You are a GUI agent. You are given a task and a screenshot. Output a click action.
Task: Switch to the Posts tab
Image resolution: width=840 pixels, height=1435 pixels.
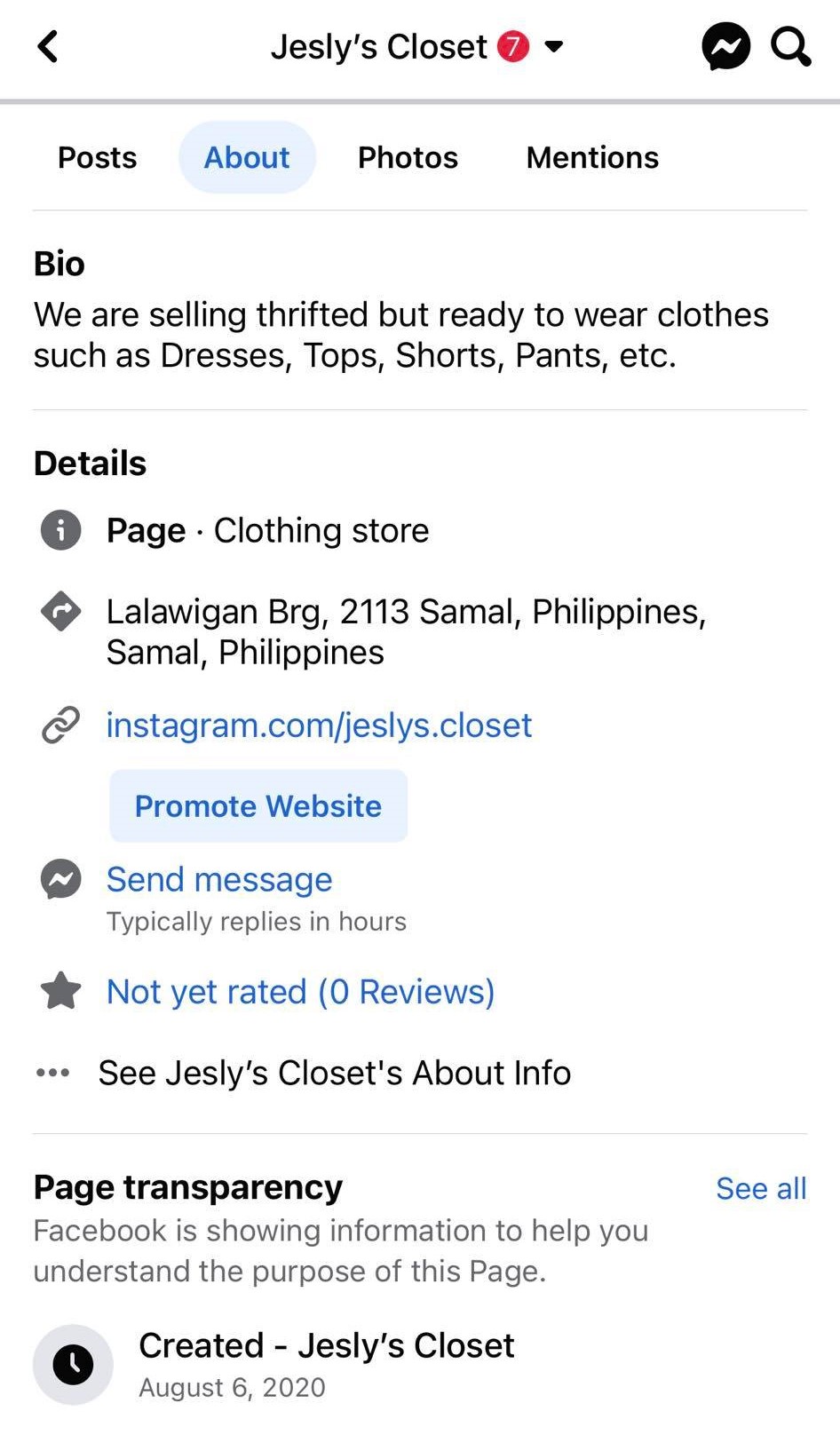[x=97, y=157]
